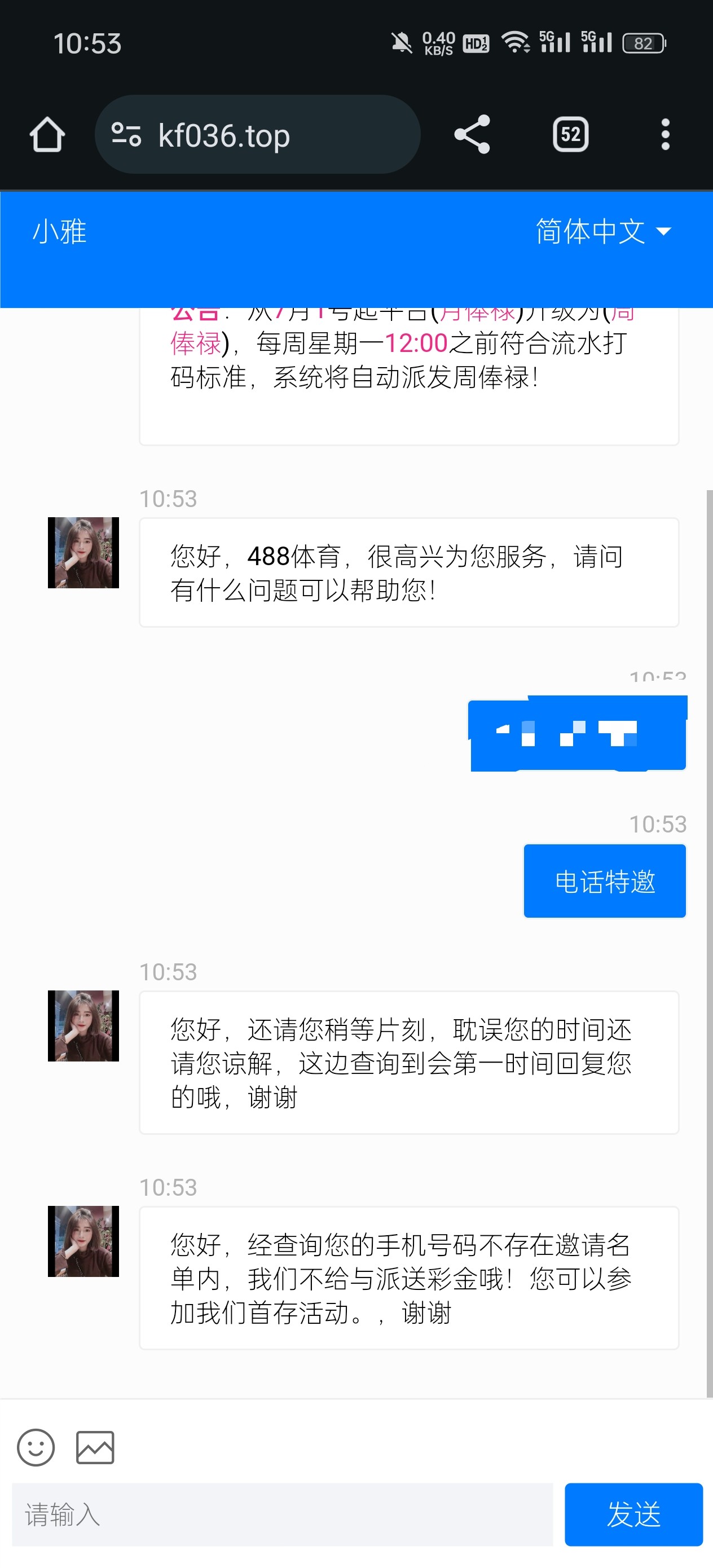Screen dimensions: 713x1568
Task: Expand the 简体中文 language dropdown
Action: point(603,231)
